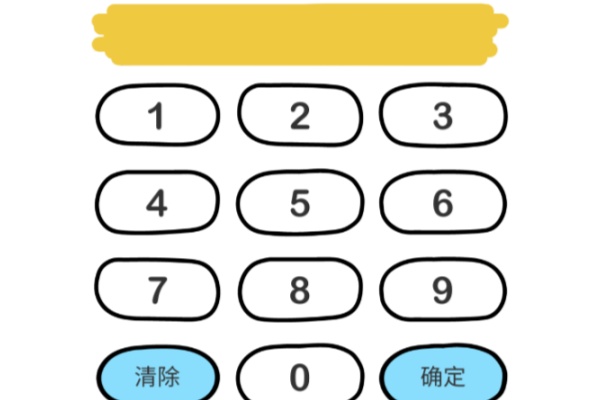The height and width of the screenshot is (400, 600).
Task: Select the number 3 key
Action: pos(443,117)
